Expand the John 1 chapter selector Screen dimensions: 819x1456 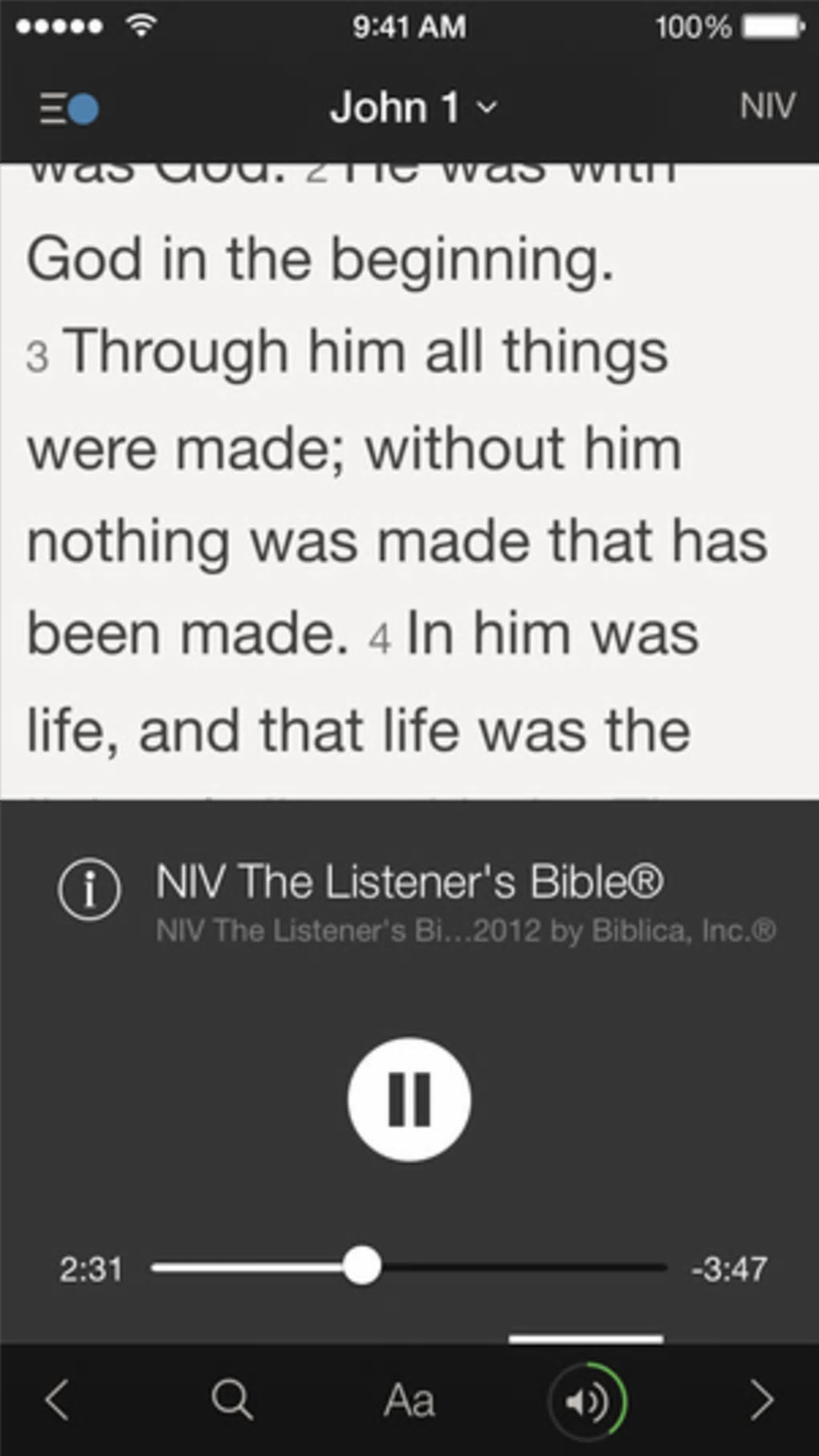point(413,108)
